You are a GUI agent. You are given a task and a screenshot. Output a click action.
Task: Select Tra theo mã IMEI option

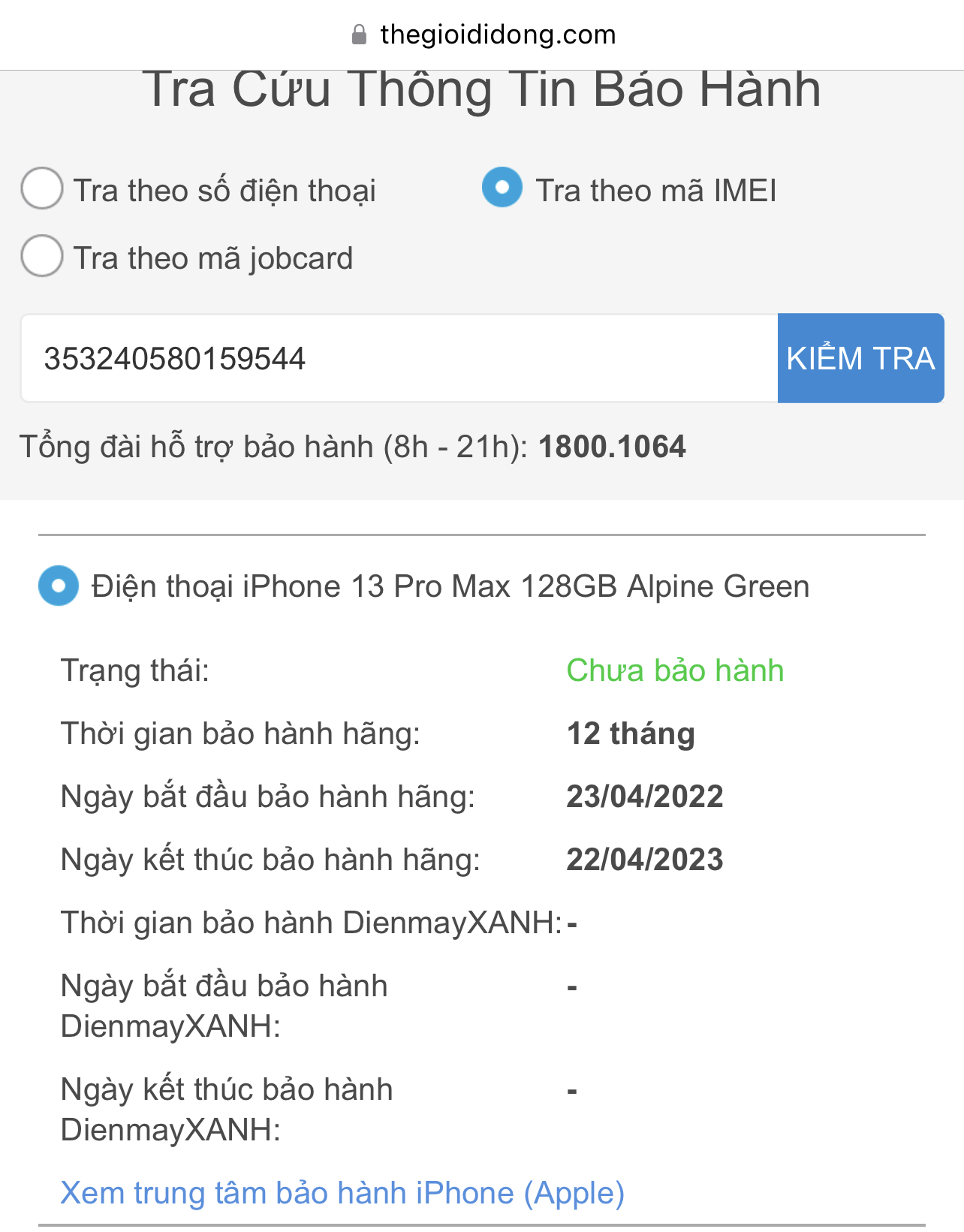tap(502, 188)
